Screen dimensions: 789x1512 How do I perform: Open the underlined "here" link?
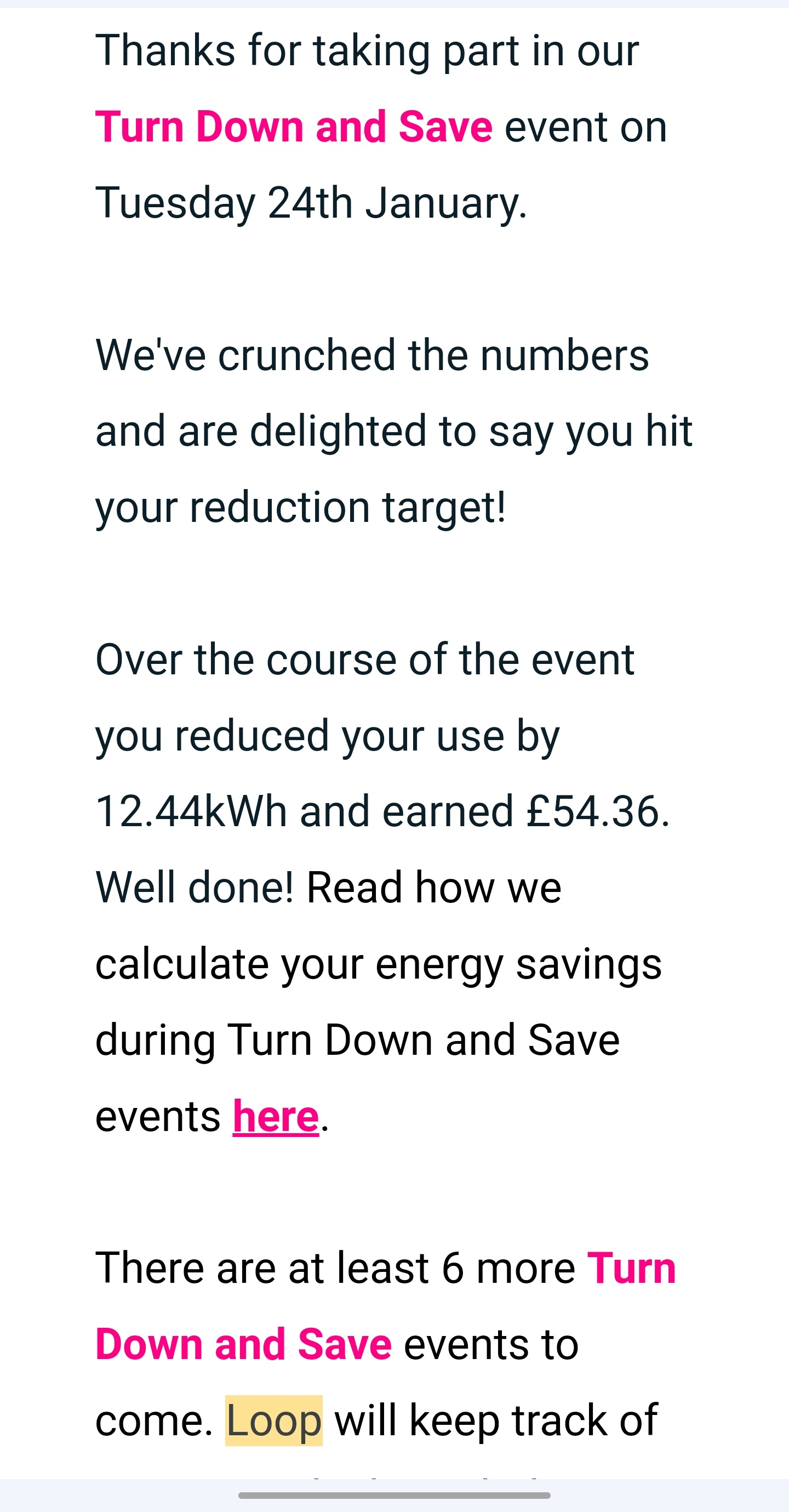276,1116
